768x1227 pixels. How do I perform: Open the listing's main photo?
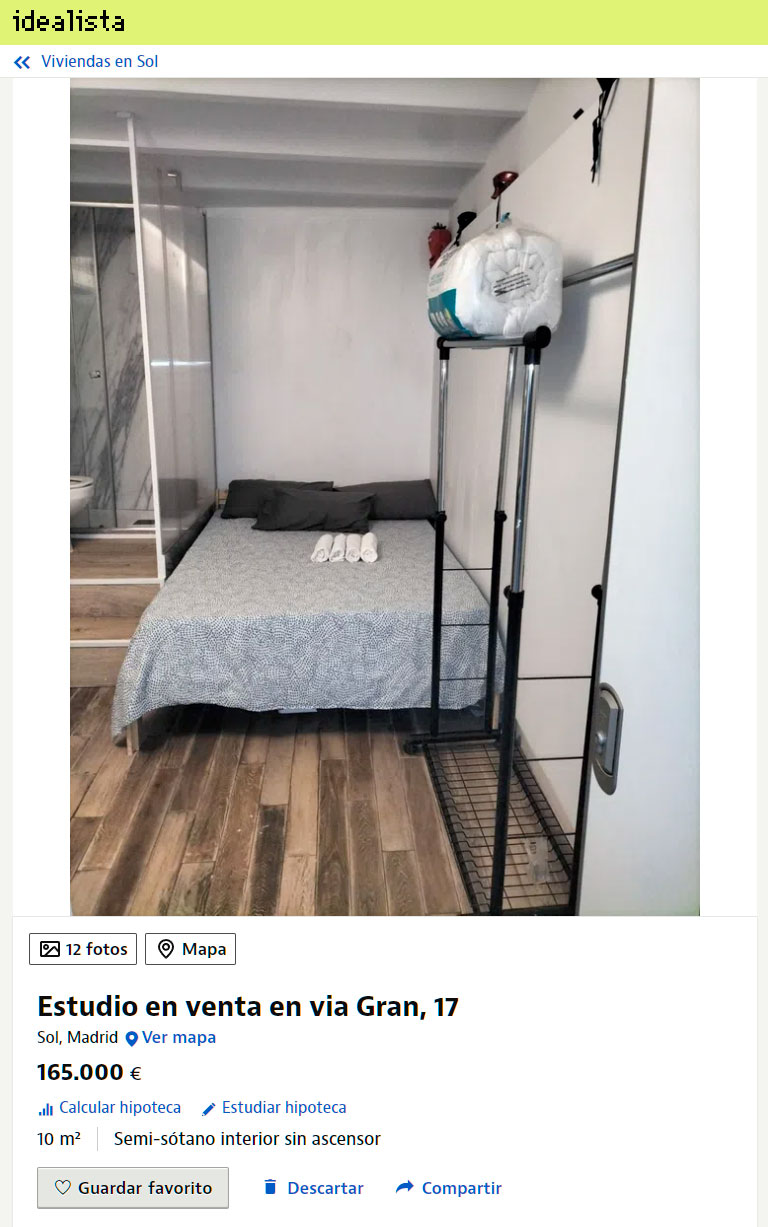384,497
